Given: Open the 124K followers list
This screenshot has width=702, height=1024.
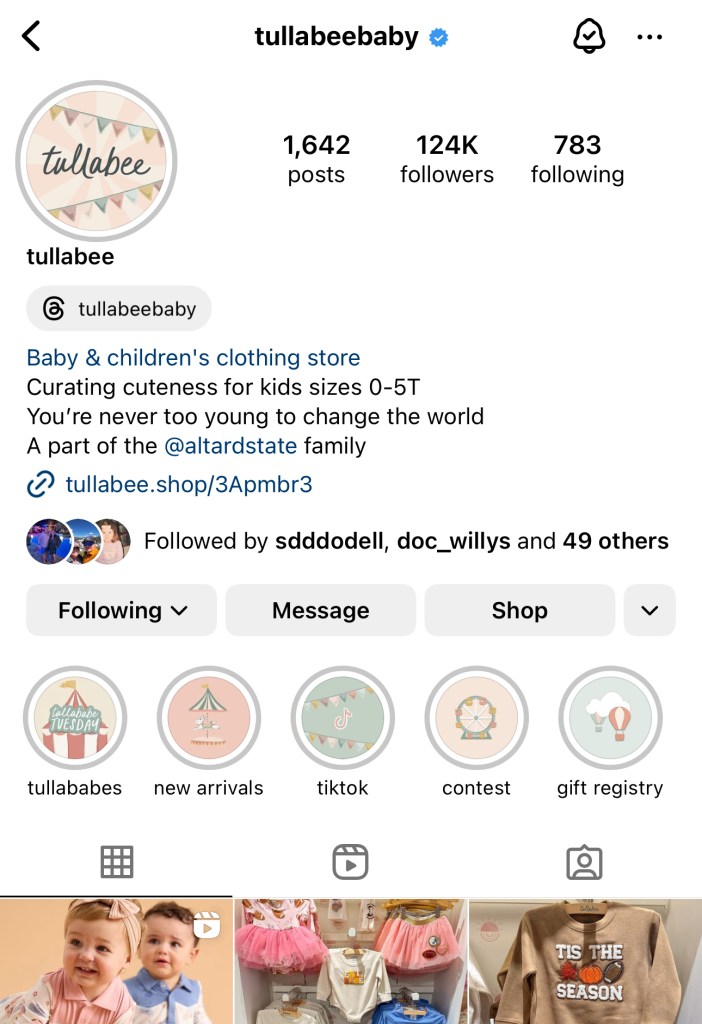Looking at the screenshot, I should [x=447, y=159].
